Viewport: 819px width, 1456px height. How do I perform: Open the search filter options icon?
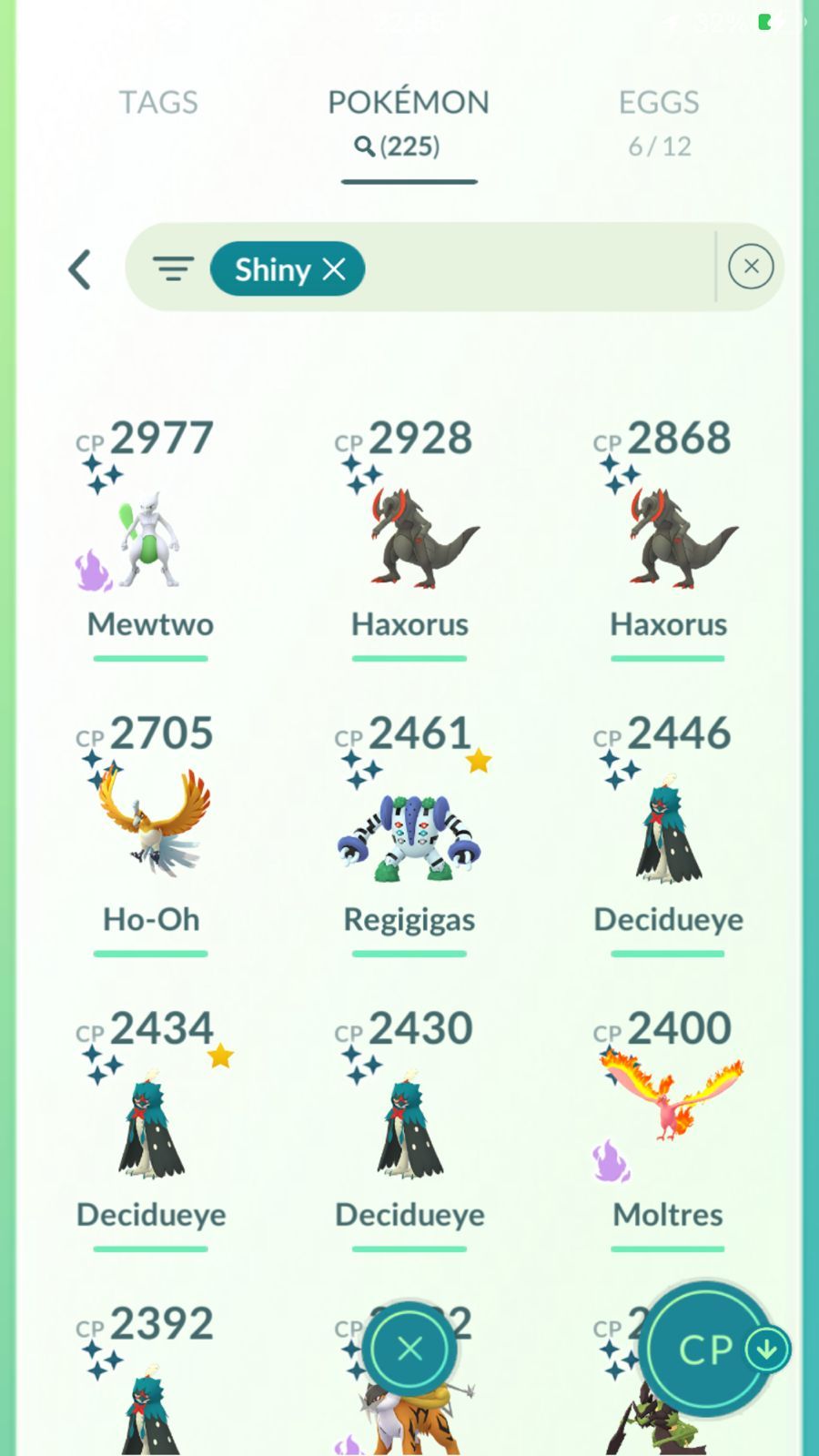173,268
